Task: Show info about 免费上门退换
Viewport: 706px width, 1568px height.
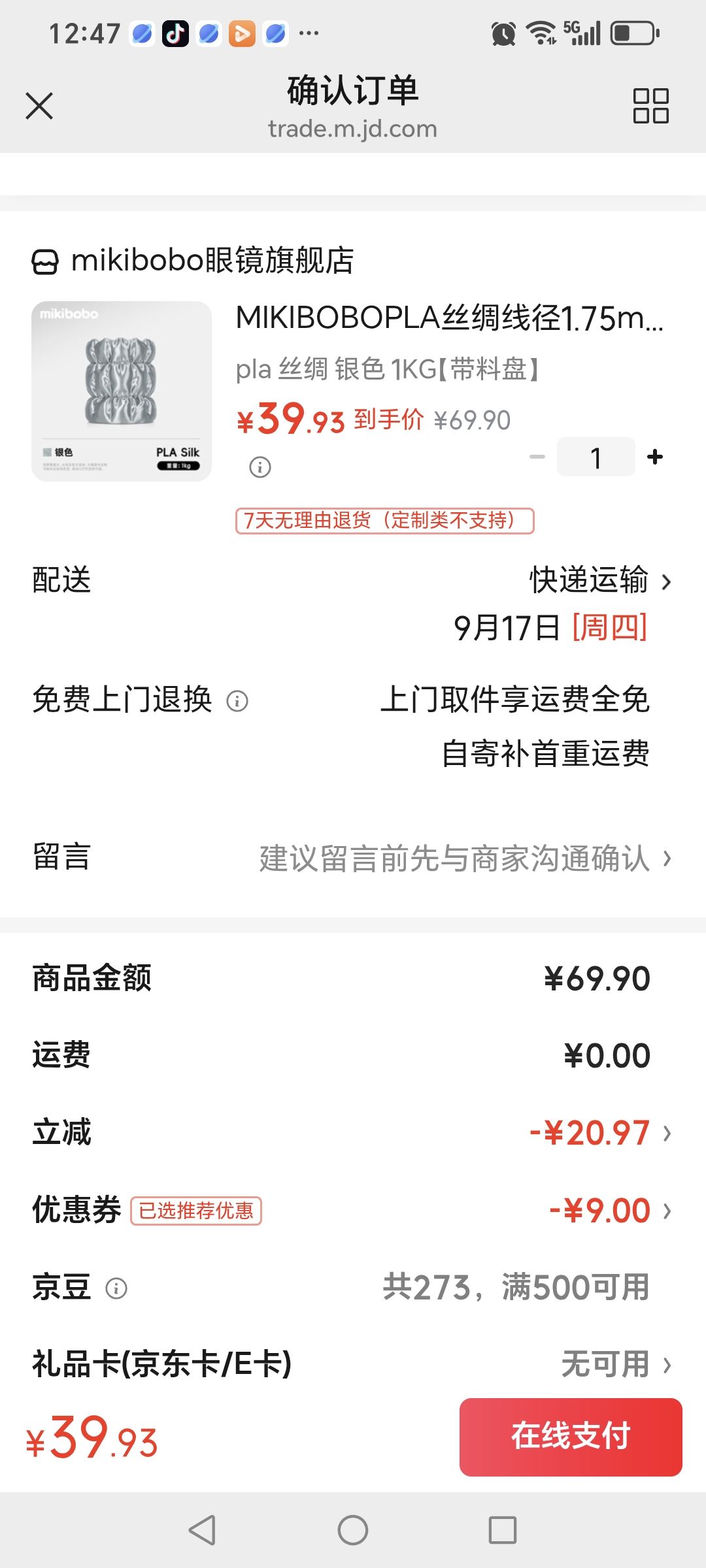Action: (237, 701)
